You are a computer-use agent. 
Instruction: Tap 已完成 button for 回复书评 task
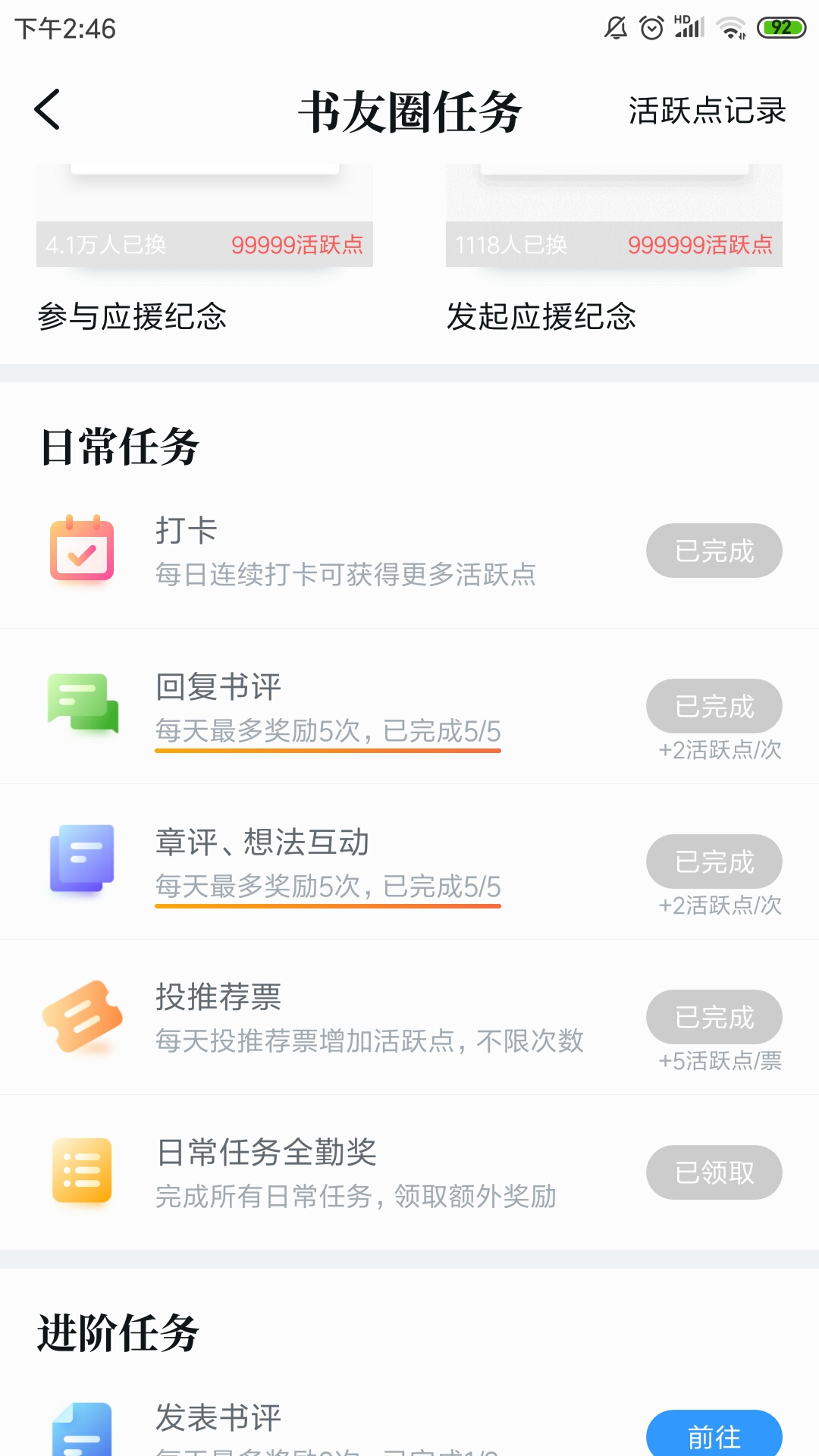click(714, 706)
